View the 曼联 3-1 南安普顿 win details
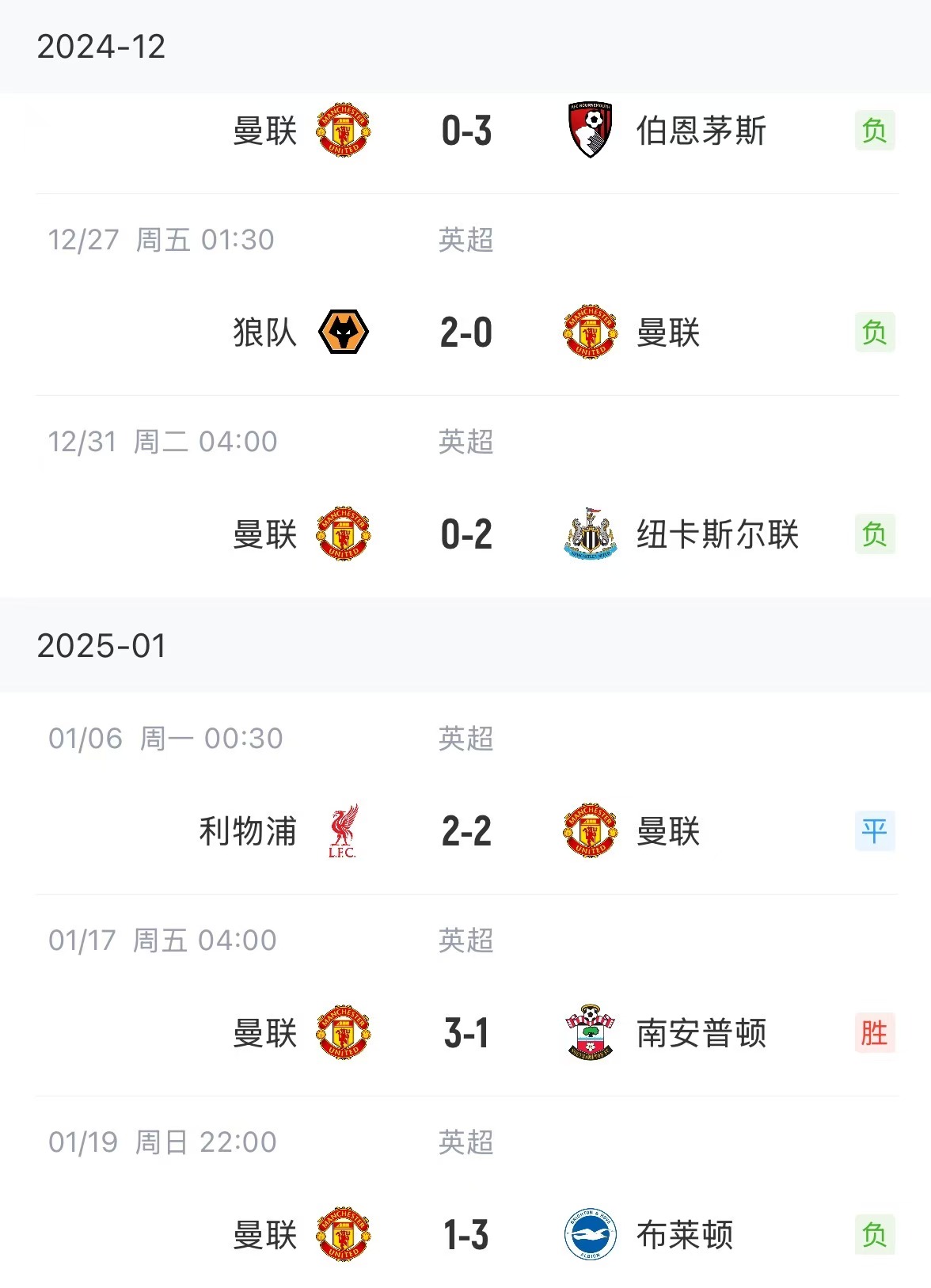 (x=466, y=1033)
